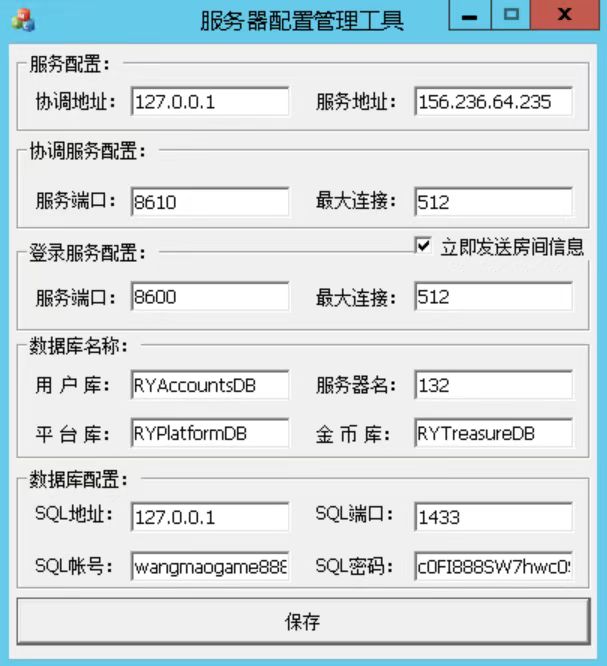Uncheck 立即发送房间信息 checkbox

(424, 246)
